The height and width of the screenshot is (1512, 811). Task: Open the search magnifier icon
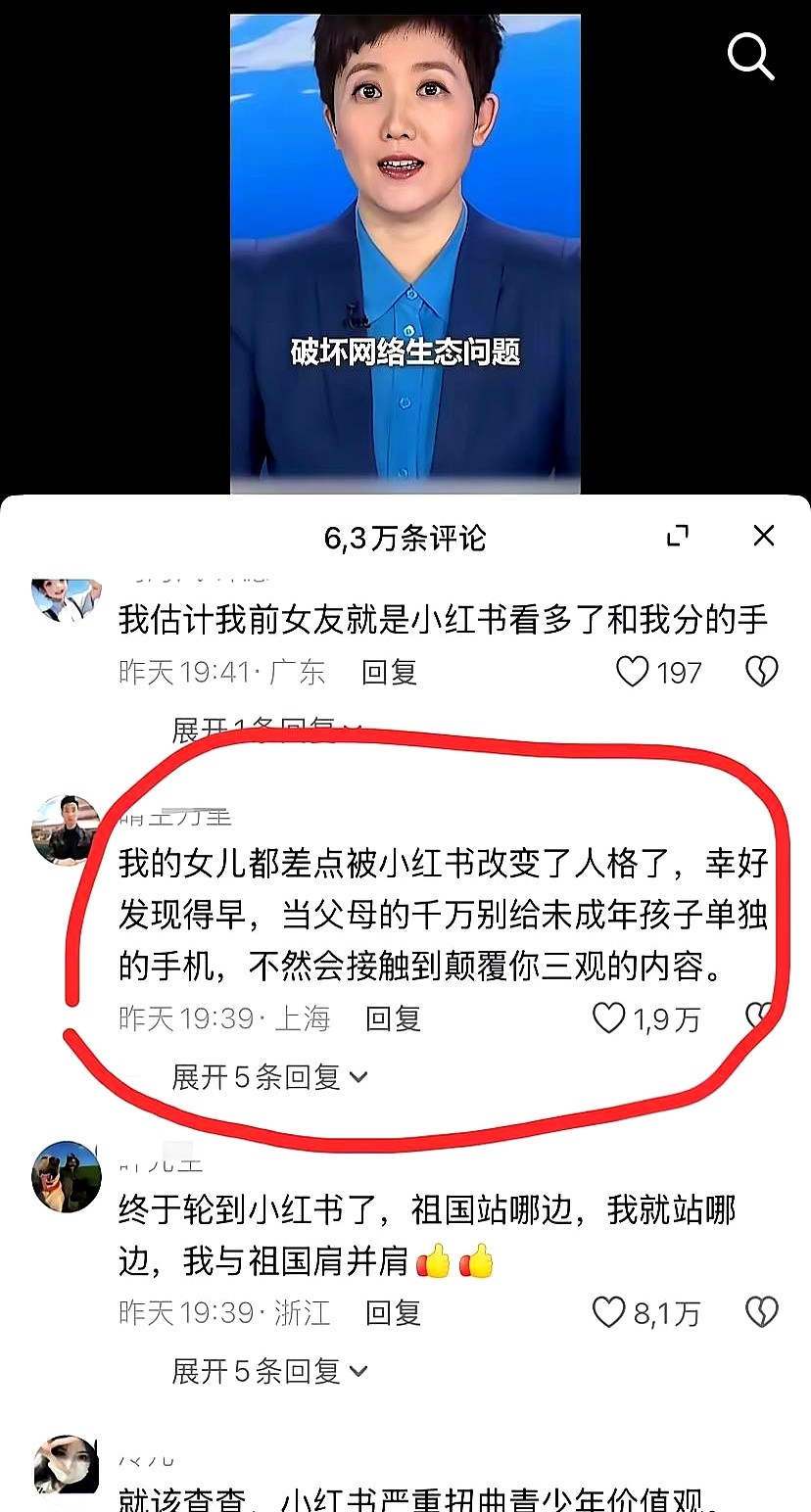pos(750,57)
